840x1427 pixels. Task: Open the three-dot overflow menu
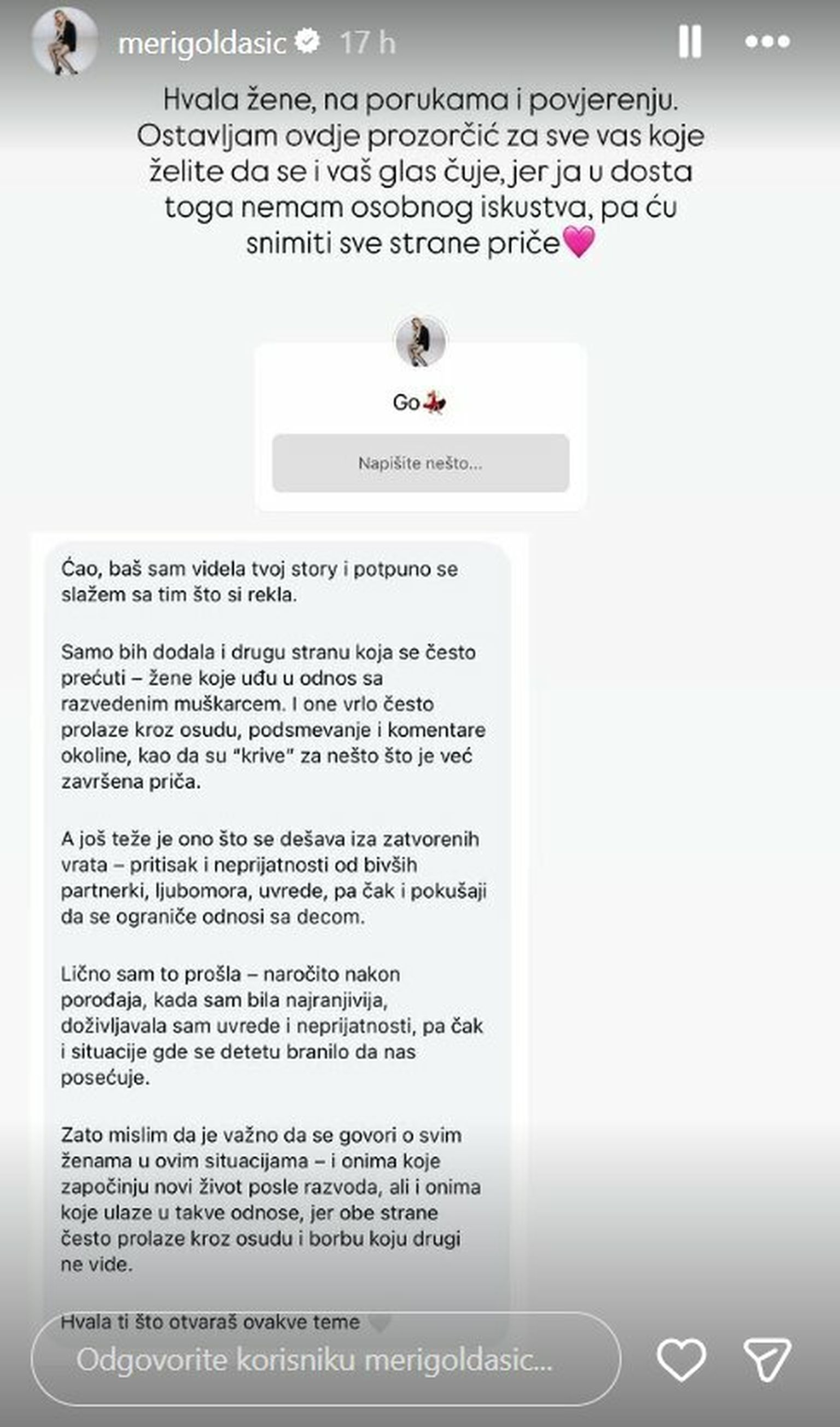(x=767, y=42)
